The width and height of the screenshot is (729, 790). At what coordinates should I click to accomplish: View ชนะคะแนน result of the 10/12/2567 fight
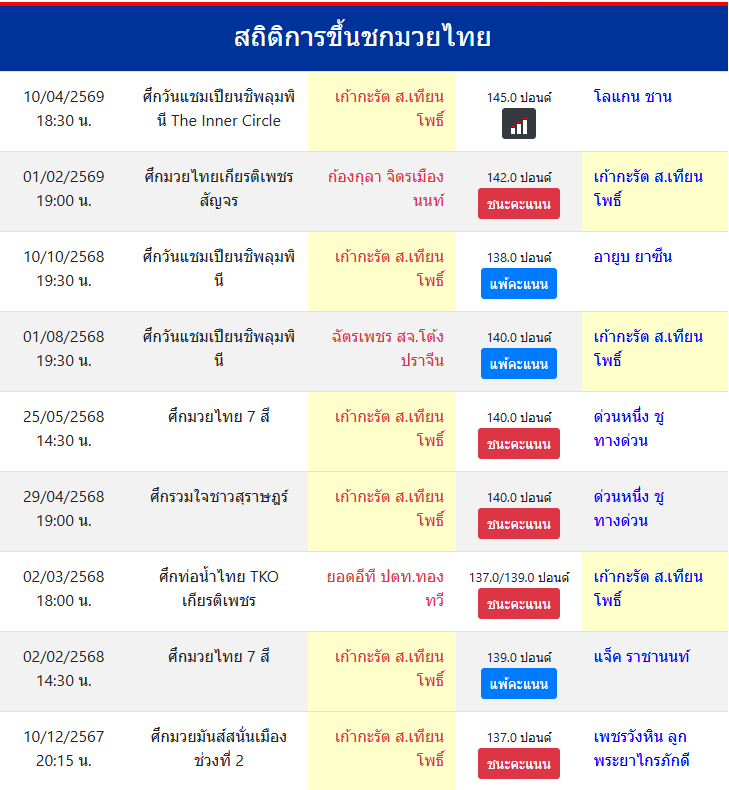(x=518, y=764)
